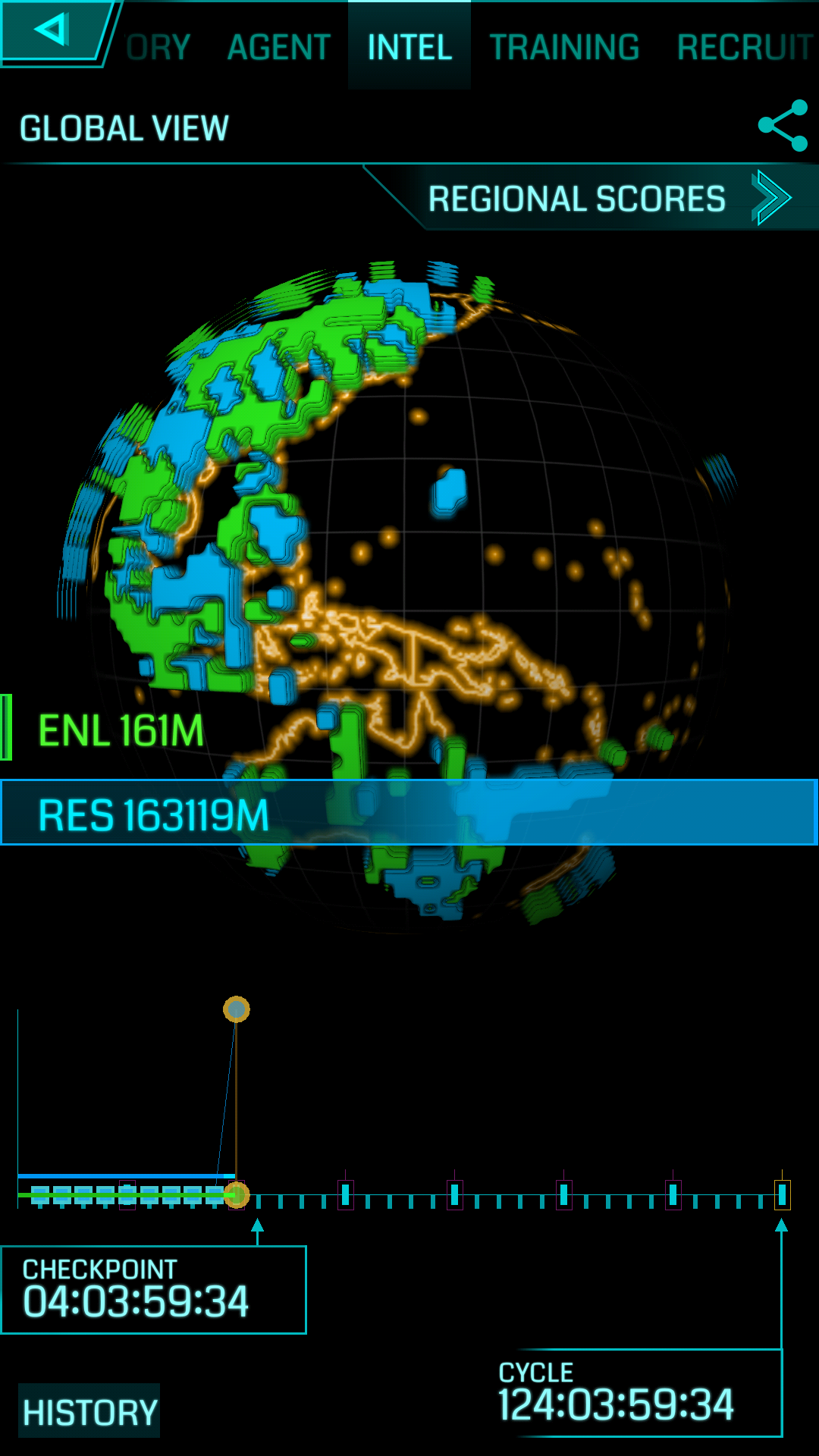Open Regional Scores
The height and width of the screenshot is (1456, 819).
[x=591, y=199]
